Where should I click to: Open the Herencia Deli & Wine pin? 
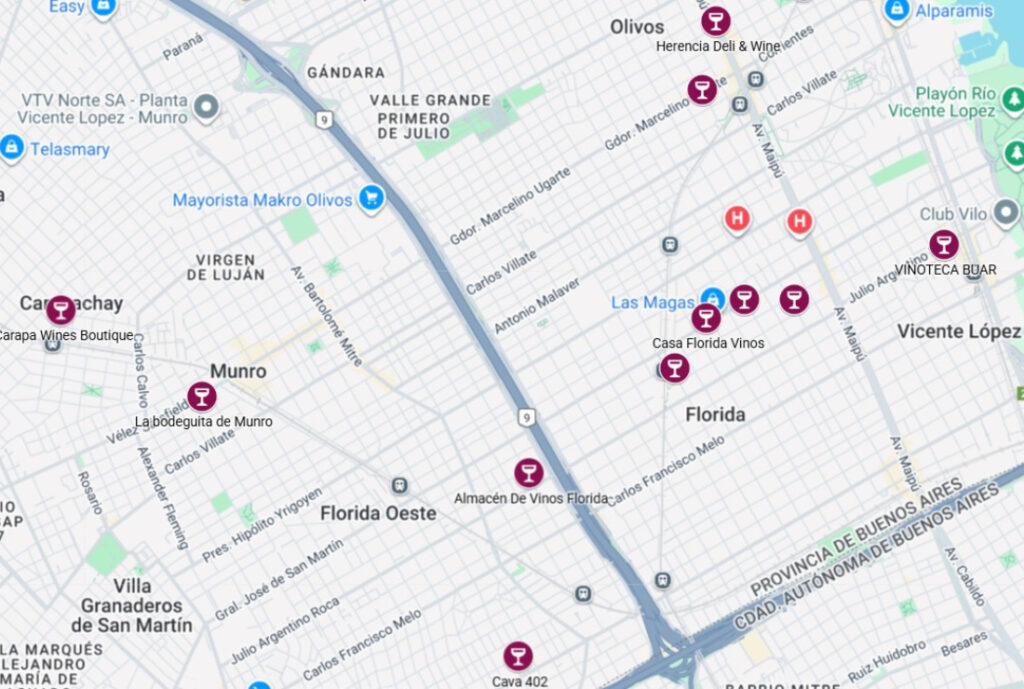715,21
